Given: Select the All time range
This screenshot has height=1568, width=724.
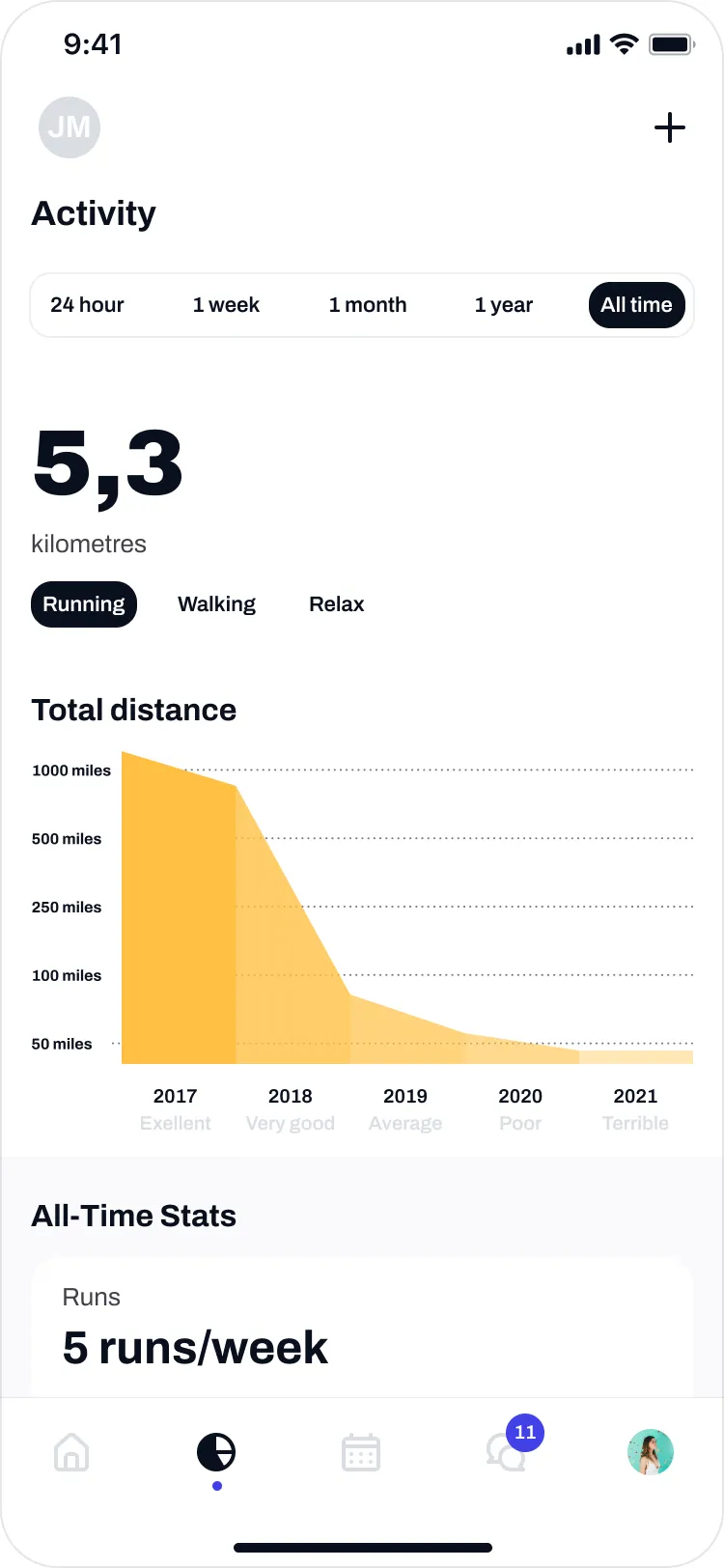Looking at the screenshot, I should [636, 305].
